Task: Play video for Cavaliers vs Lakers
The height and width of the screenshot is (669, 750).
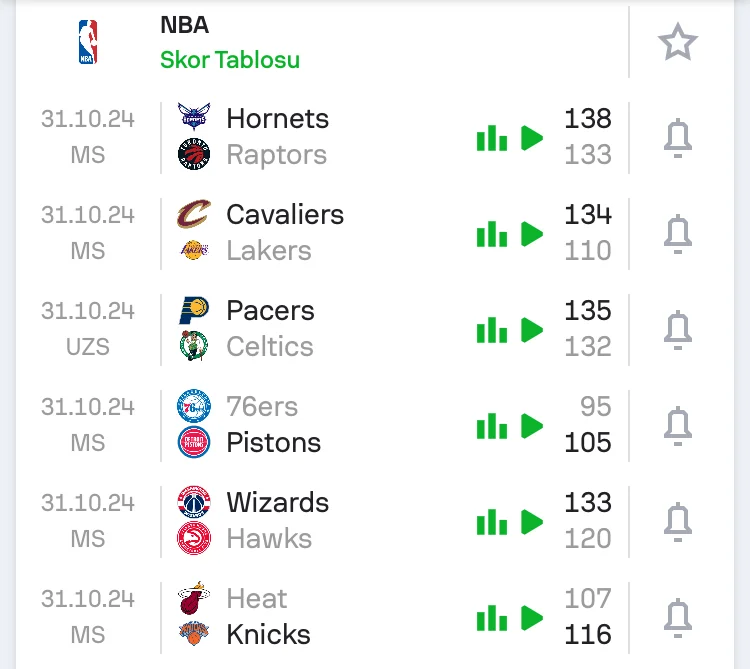Action: pyautogui.click(x=532, y=234)
